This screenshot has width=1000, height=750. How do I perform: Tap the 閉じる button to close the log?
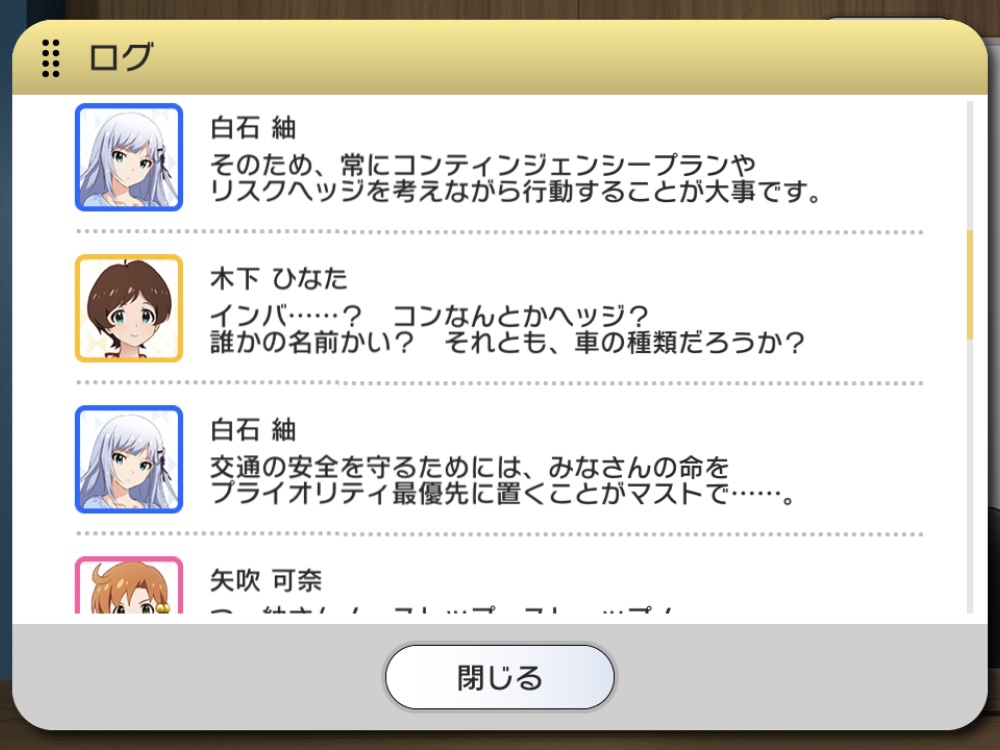pyautogui.click(x=500, y=678)
